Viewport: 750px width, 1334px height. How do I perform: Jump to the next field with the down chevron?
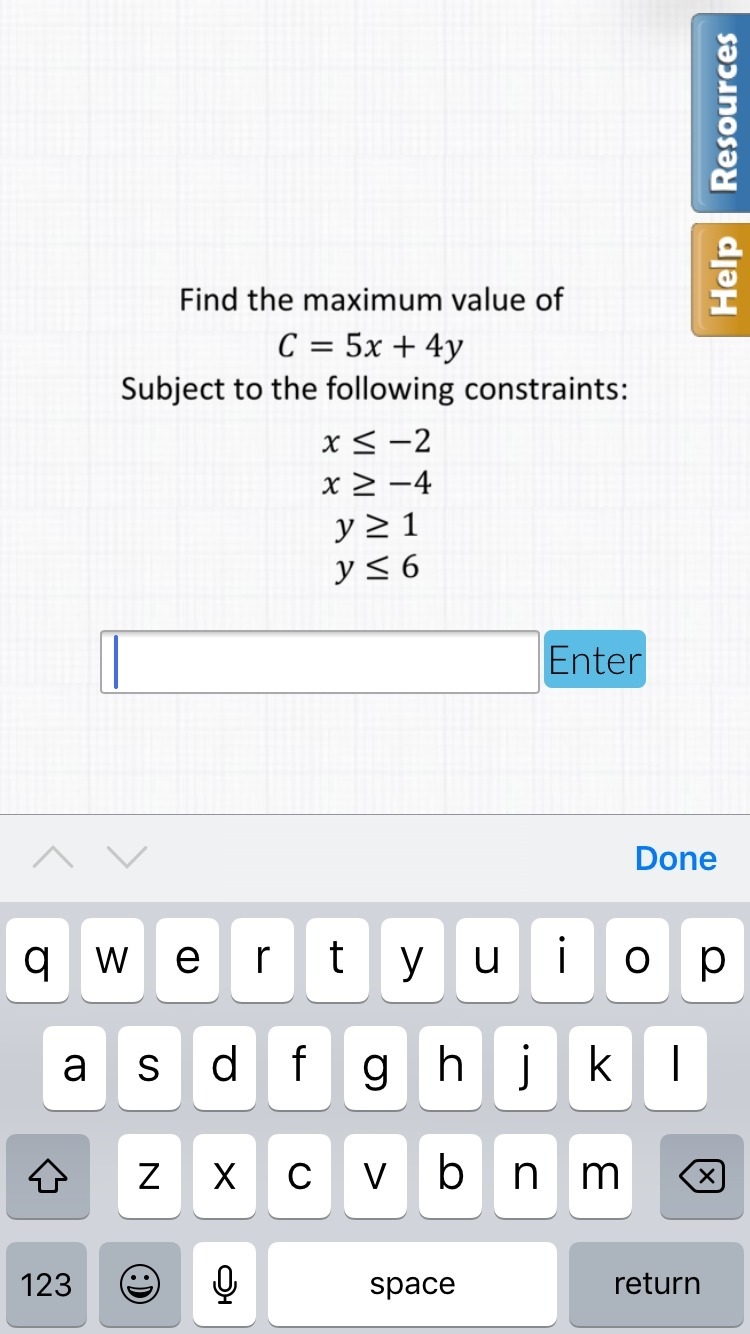pyautogui.click(x=127, y=857)
